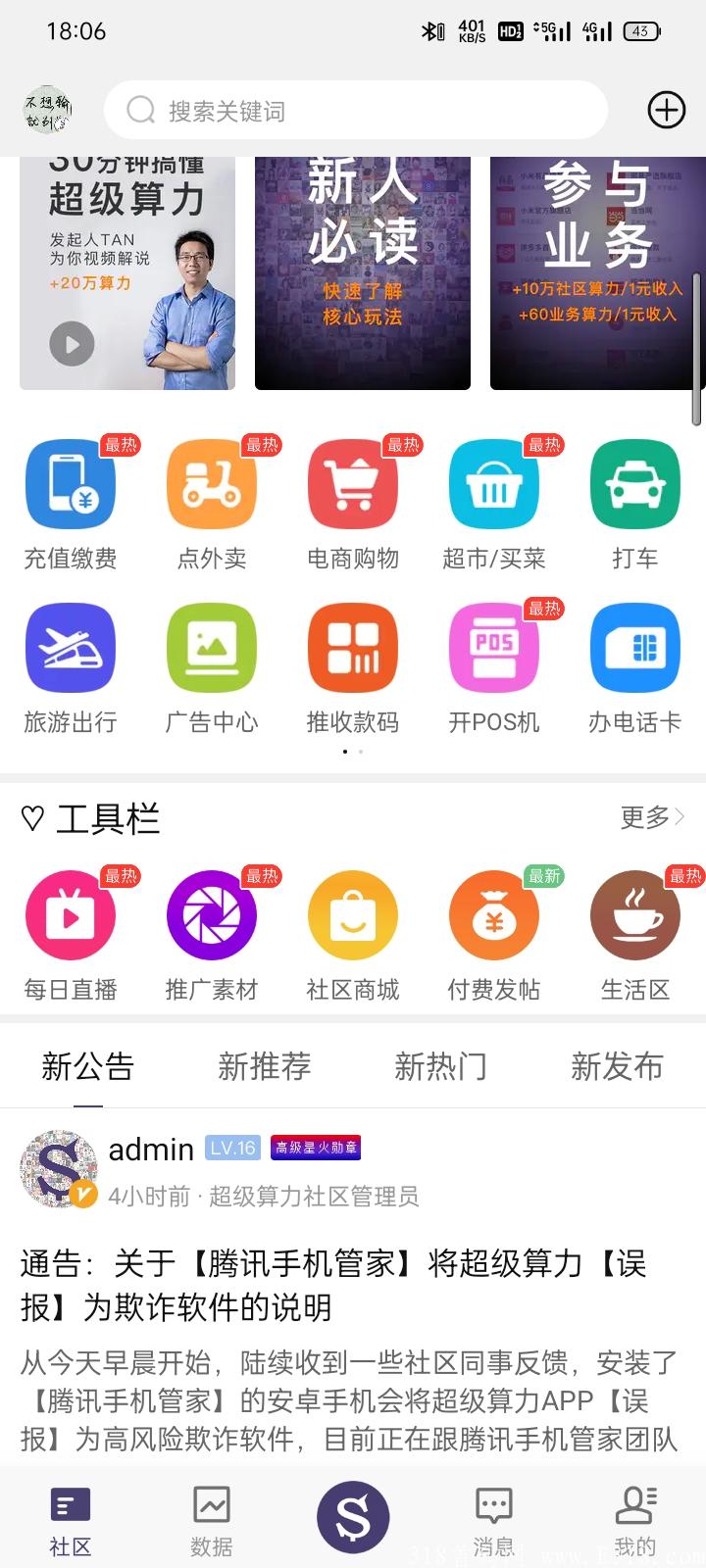Play the 超级算力 banner video
This screenshot has height=1568, width=706.
coord(69,344)
